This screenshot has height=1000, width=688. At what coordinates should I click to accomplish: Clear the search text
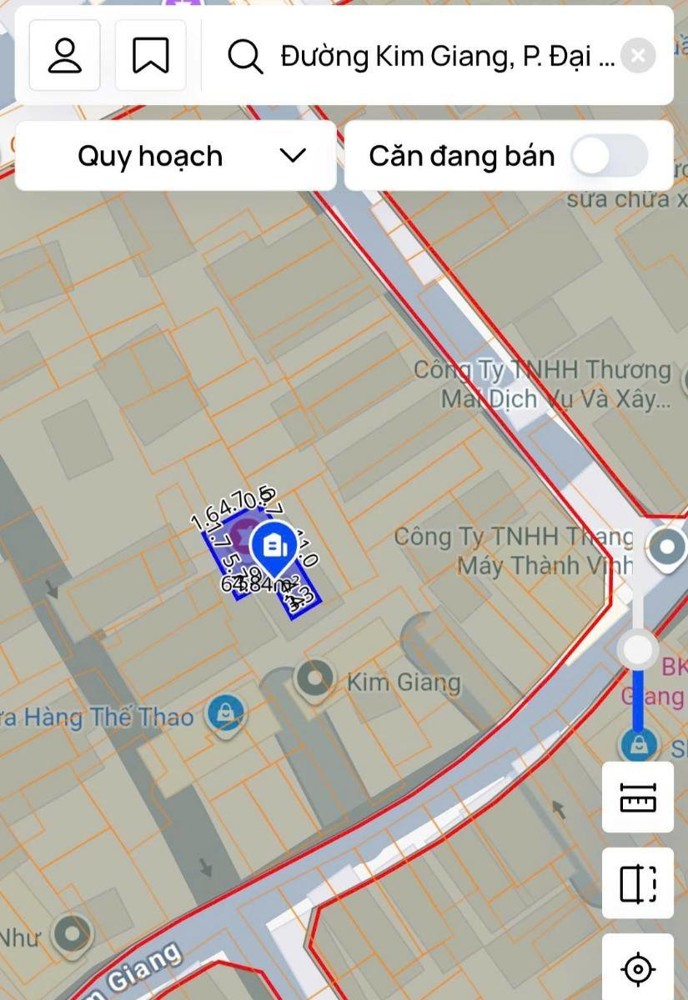point(638,56)
